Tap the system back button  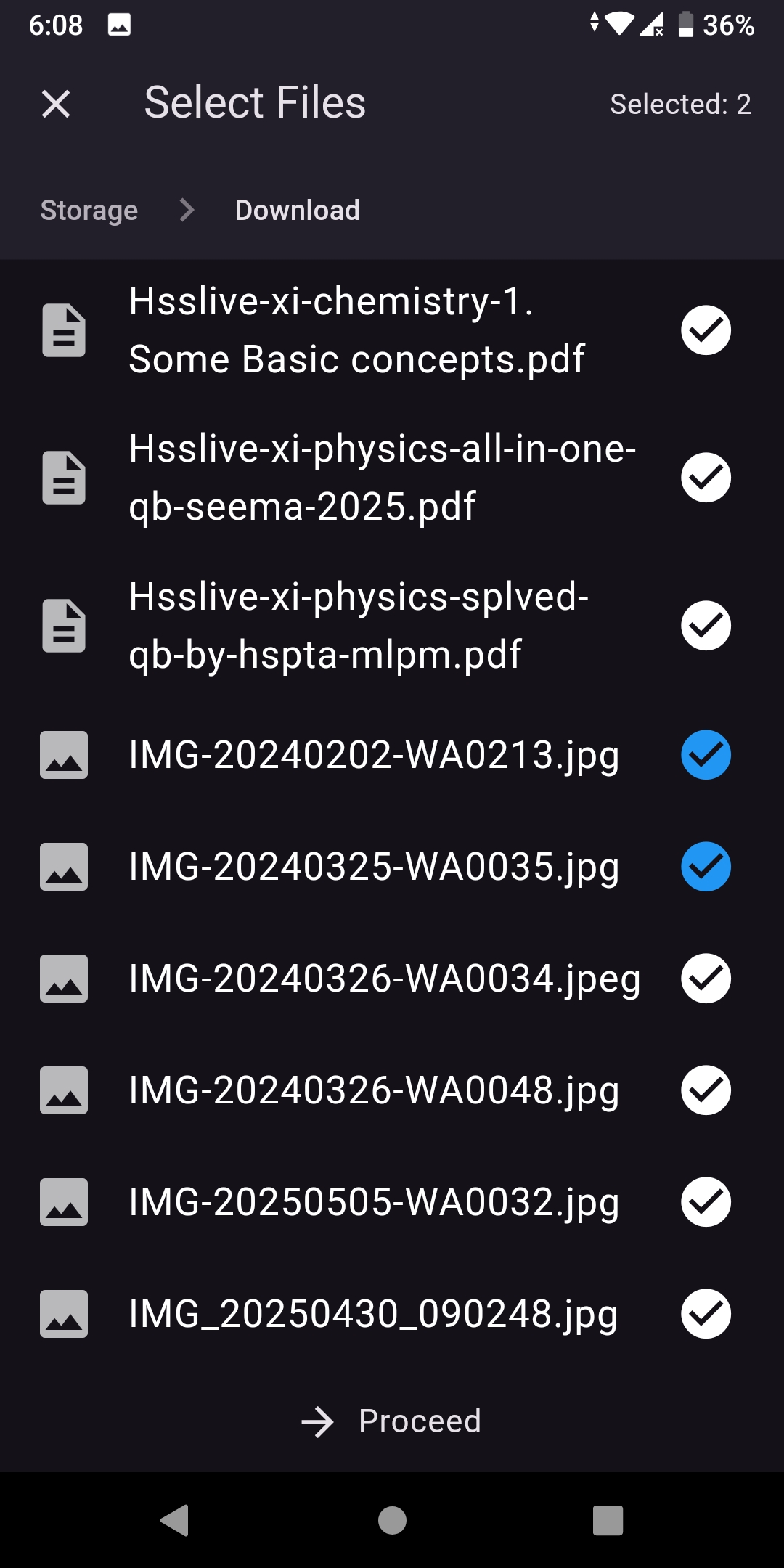(x=175, y=1520)
